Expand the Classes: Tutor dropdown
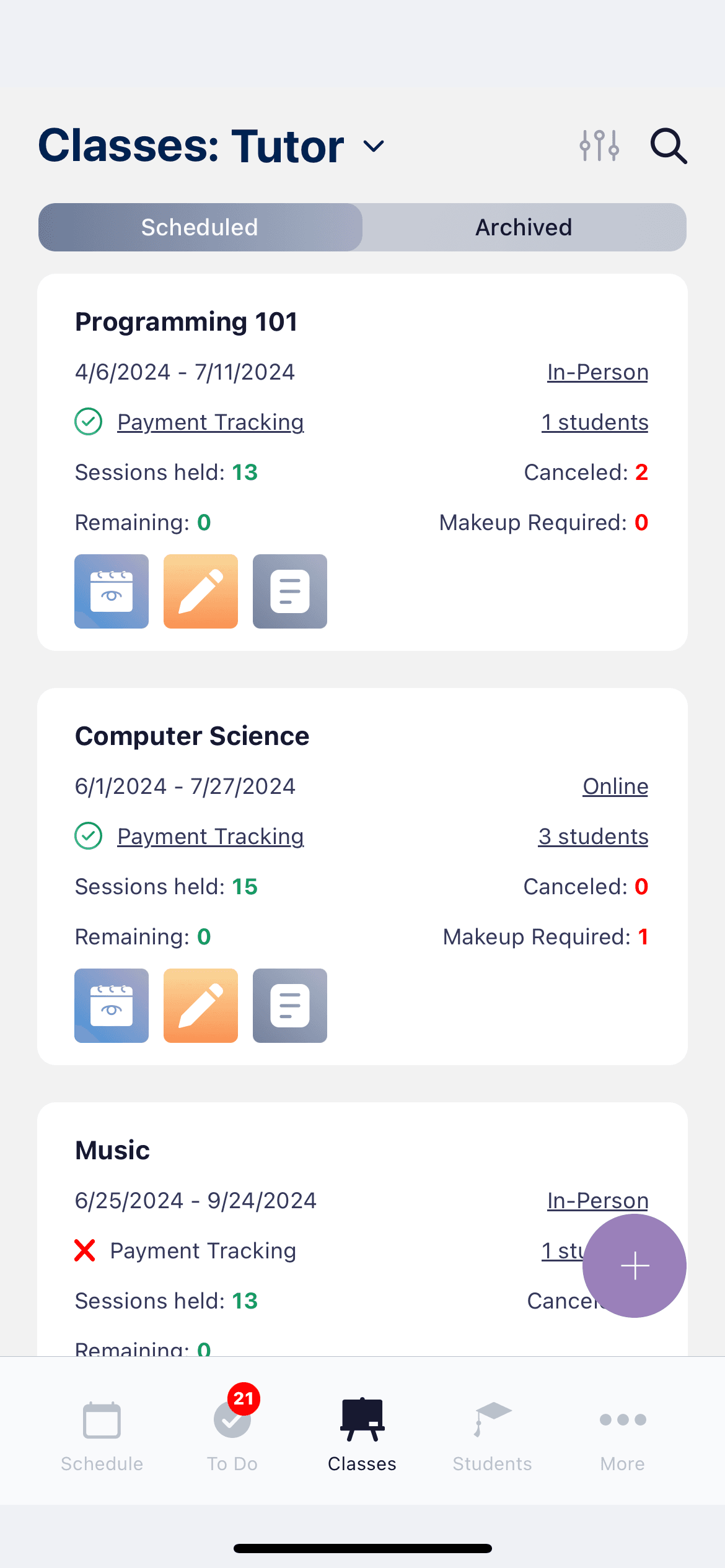The image size is (725, 1568). click(373, 147)
